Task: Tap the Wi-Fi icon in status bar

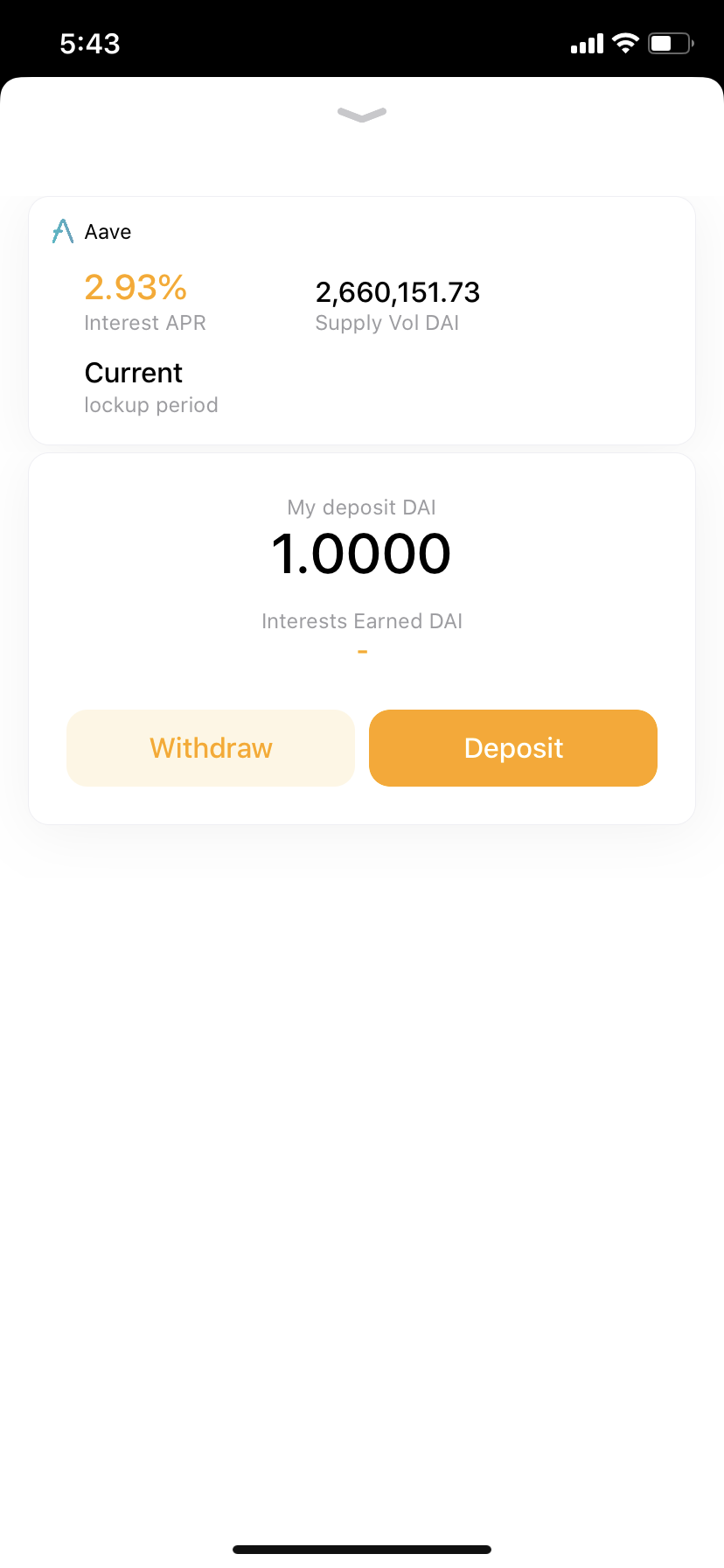Action: tap(625, 42)
